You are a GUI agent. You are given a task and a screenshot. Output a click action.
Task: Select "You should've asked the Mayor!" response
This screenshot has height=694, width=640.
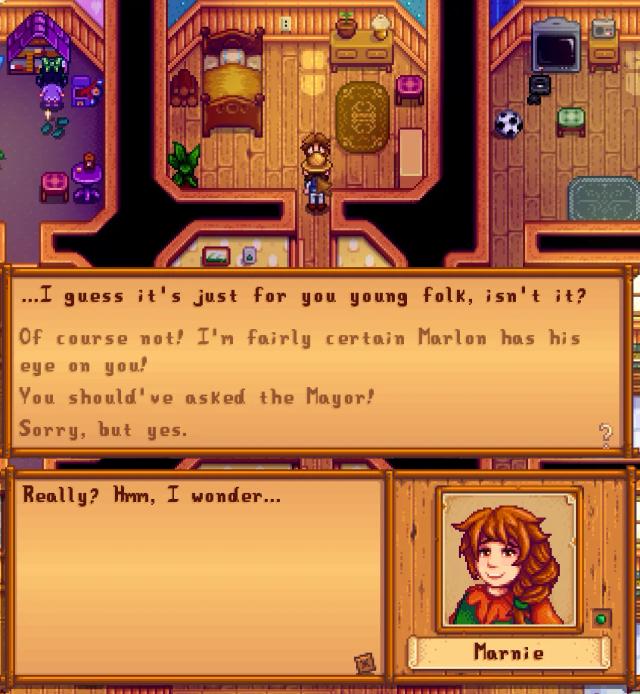click(x=196, y=397)
